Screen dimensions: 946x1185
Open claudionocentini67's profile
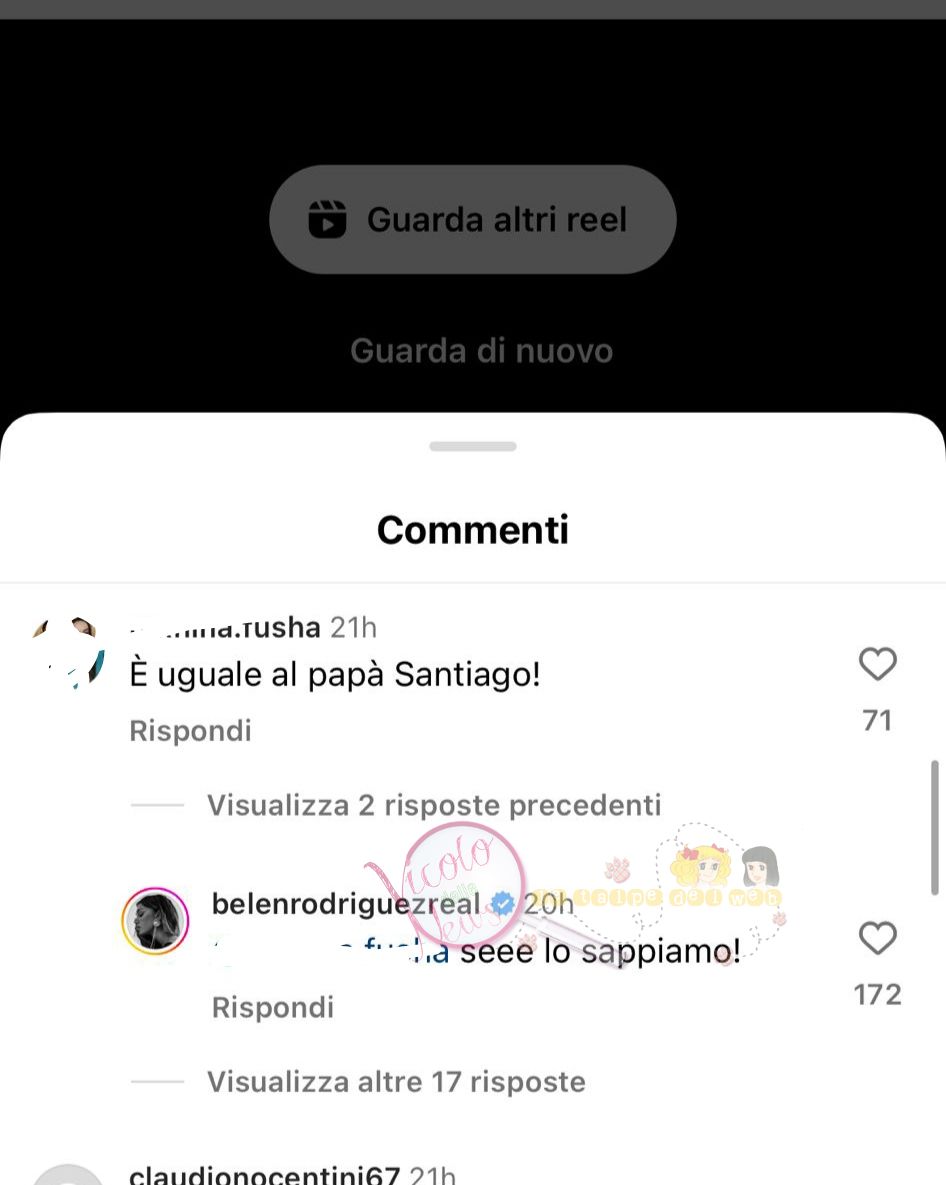264,1174
